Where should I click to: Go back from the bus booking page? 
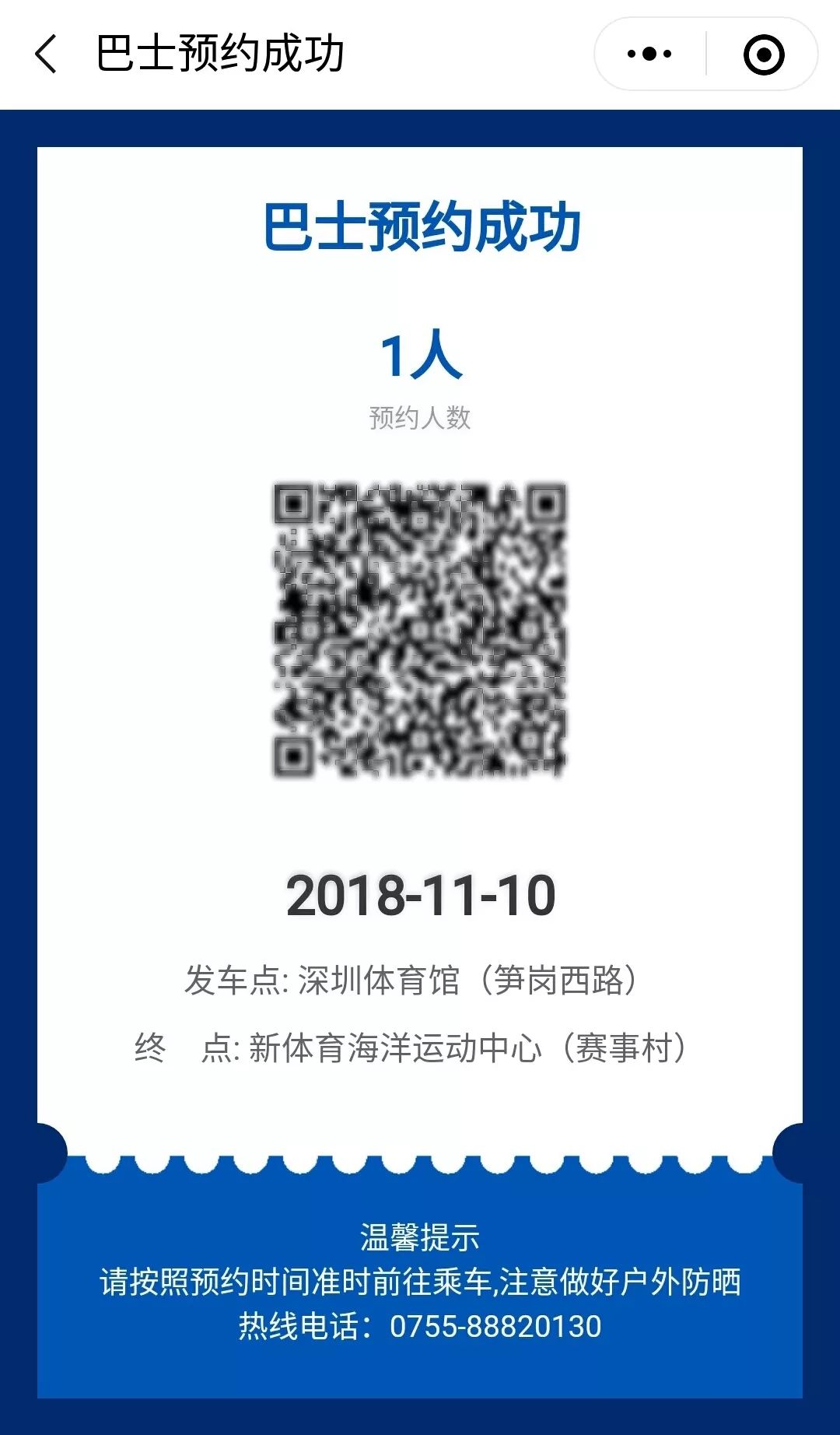click(47, 54)
